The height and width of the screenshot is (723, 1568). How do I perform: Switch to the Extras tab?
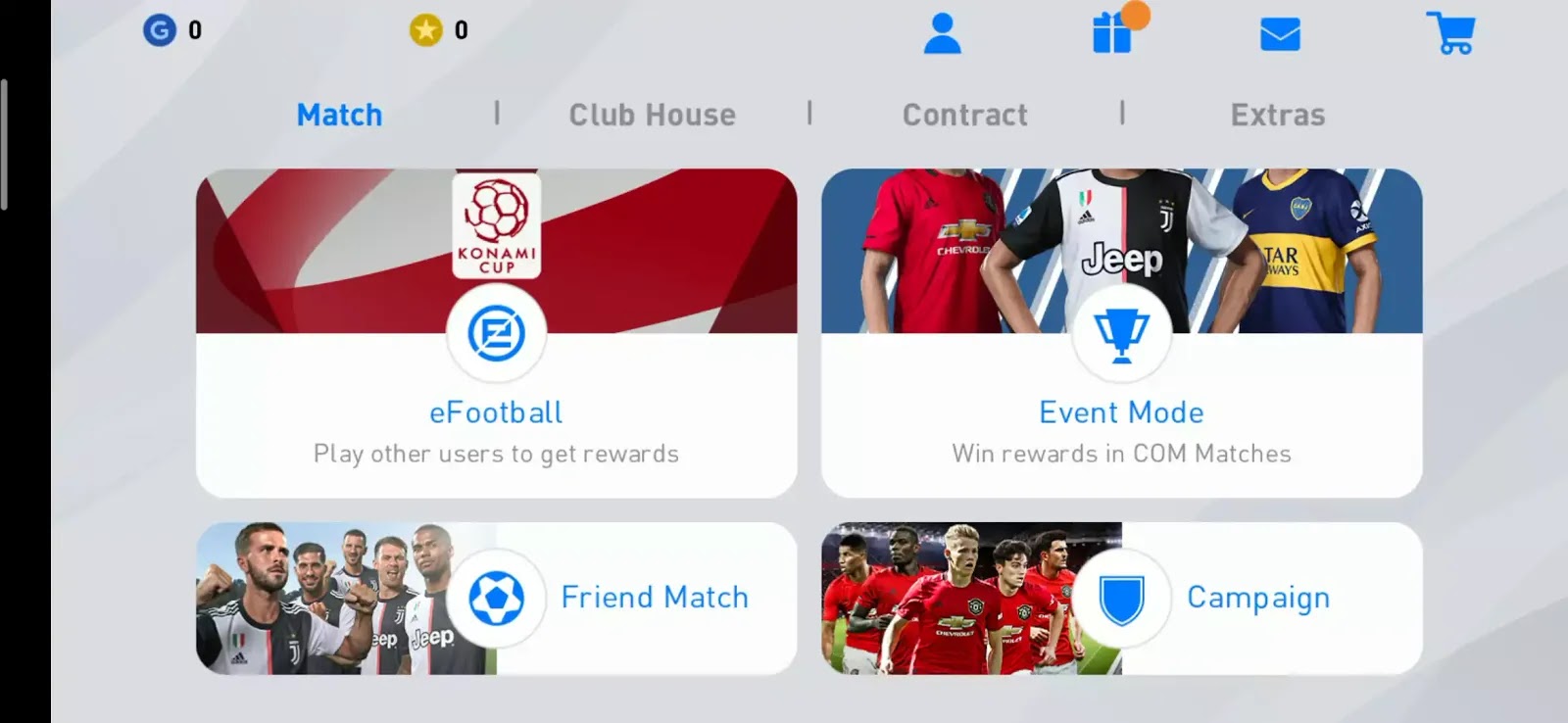point(1277,115)
